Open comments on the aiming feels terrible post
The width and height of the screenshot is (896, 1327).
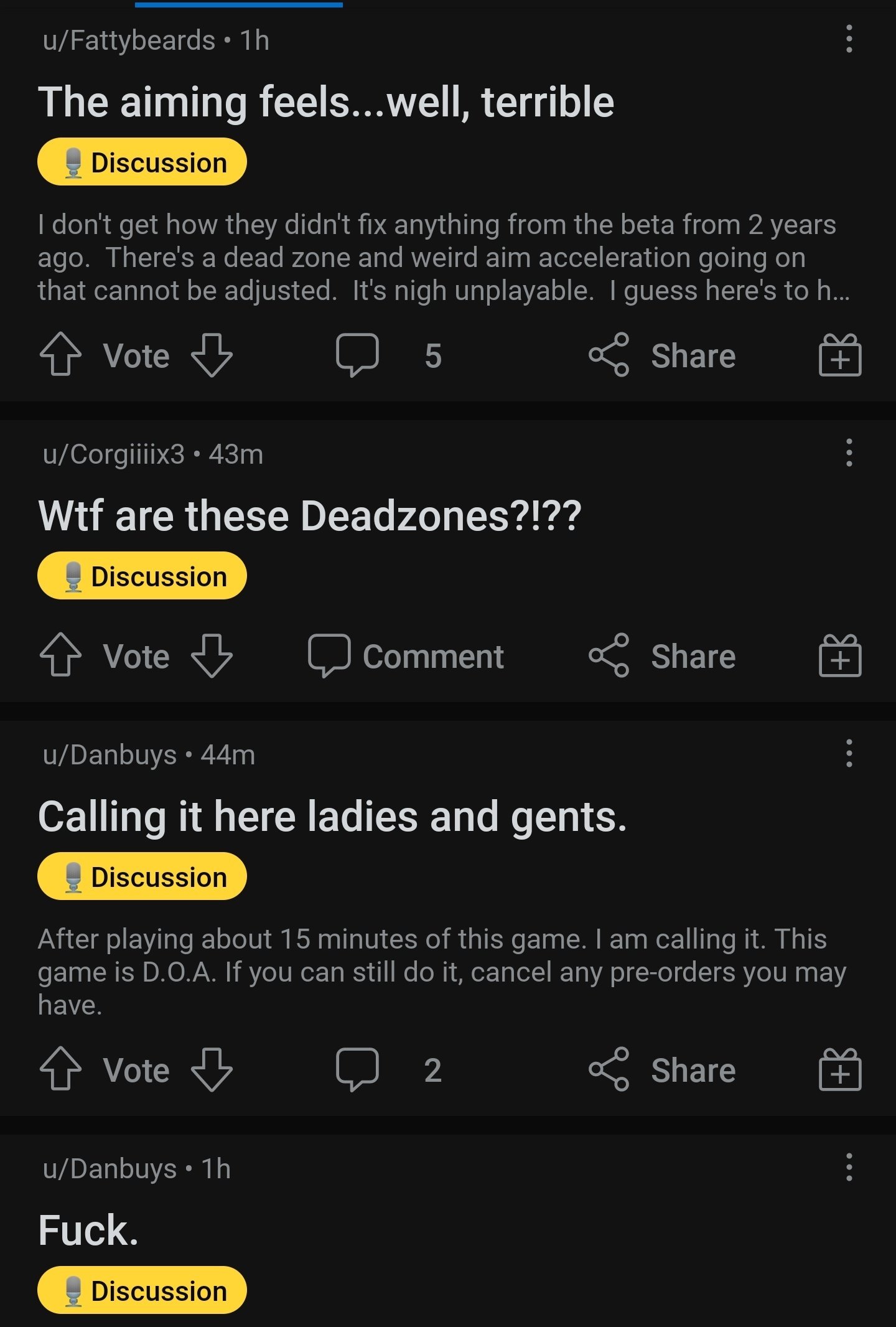[387, 355]
